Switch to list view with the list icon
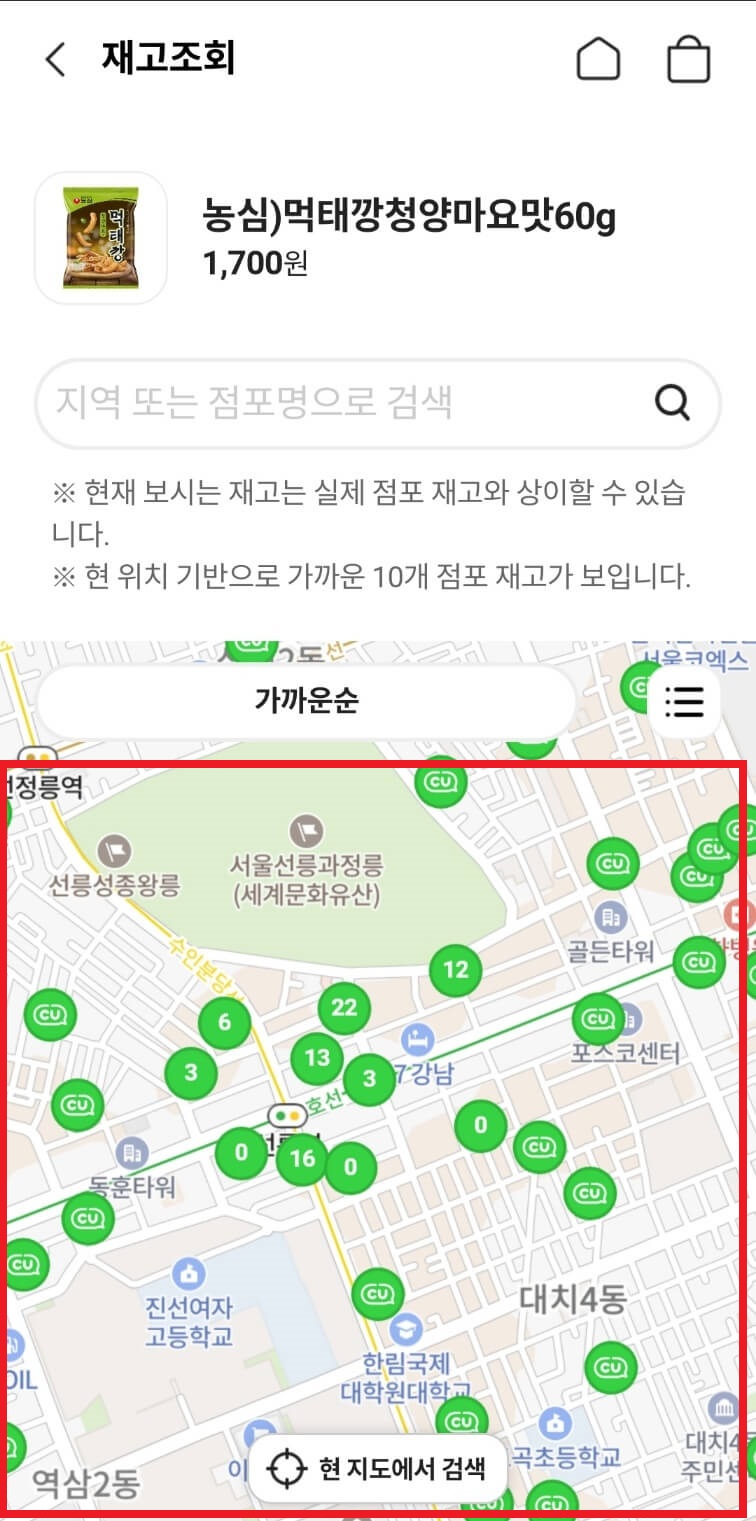Screen dimensions: 756x1521 pyautogui.click(x=684, y=701)
